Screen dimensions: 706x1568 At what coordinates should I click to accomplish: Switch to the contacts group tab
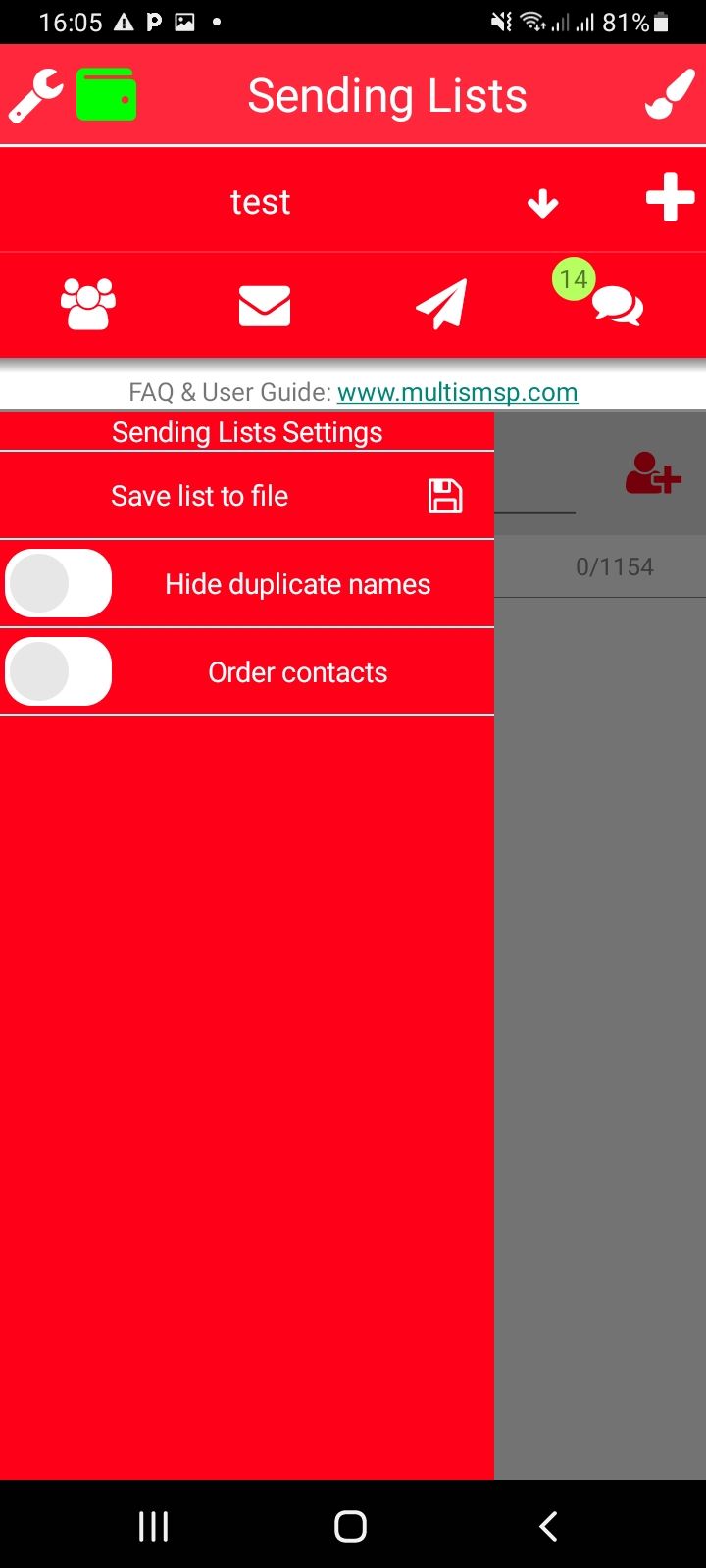[x=88, y=305]
